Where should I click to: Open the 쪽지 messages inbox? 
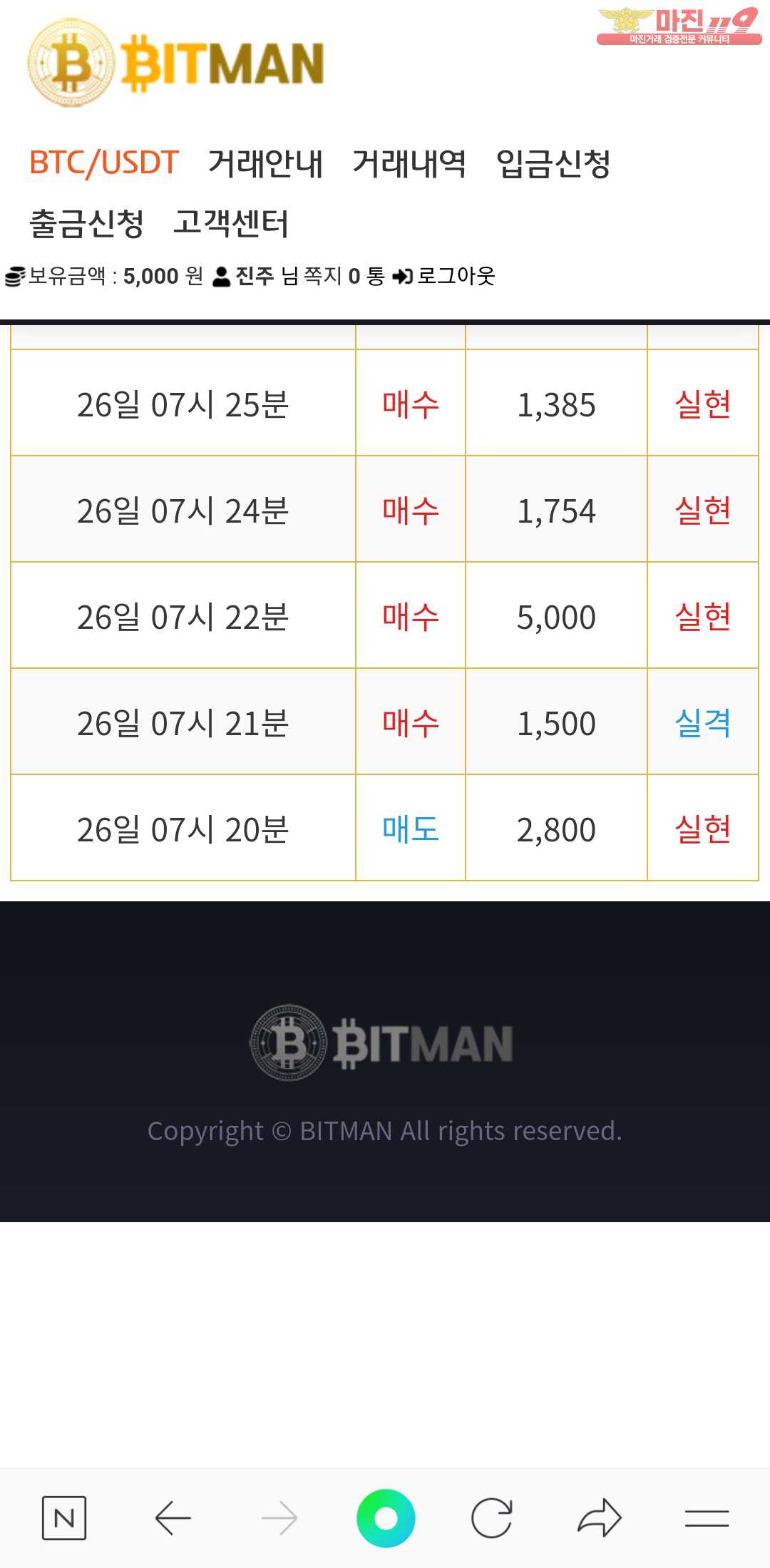[x=324, y=276]
